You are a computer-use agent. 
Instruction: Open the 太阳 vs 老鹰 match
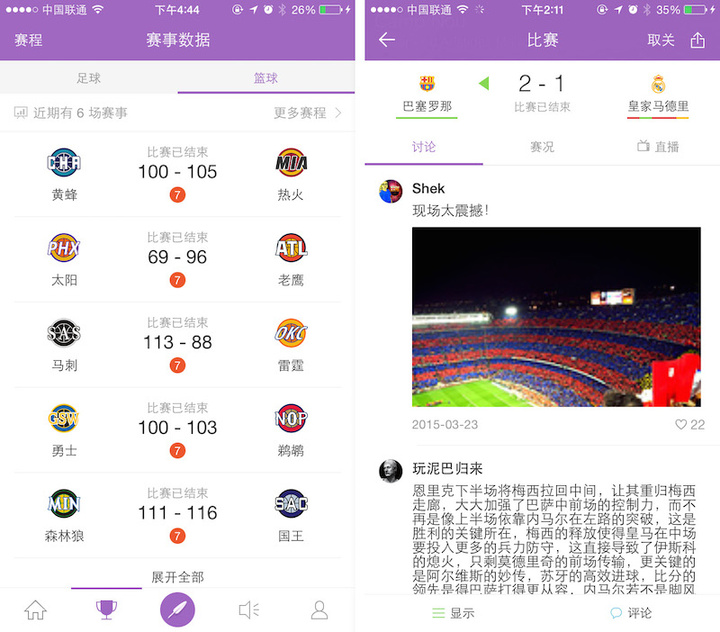[x=177, y=258]
